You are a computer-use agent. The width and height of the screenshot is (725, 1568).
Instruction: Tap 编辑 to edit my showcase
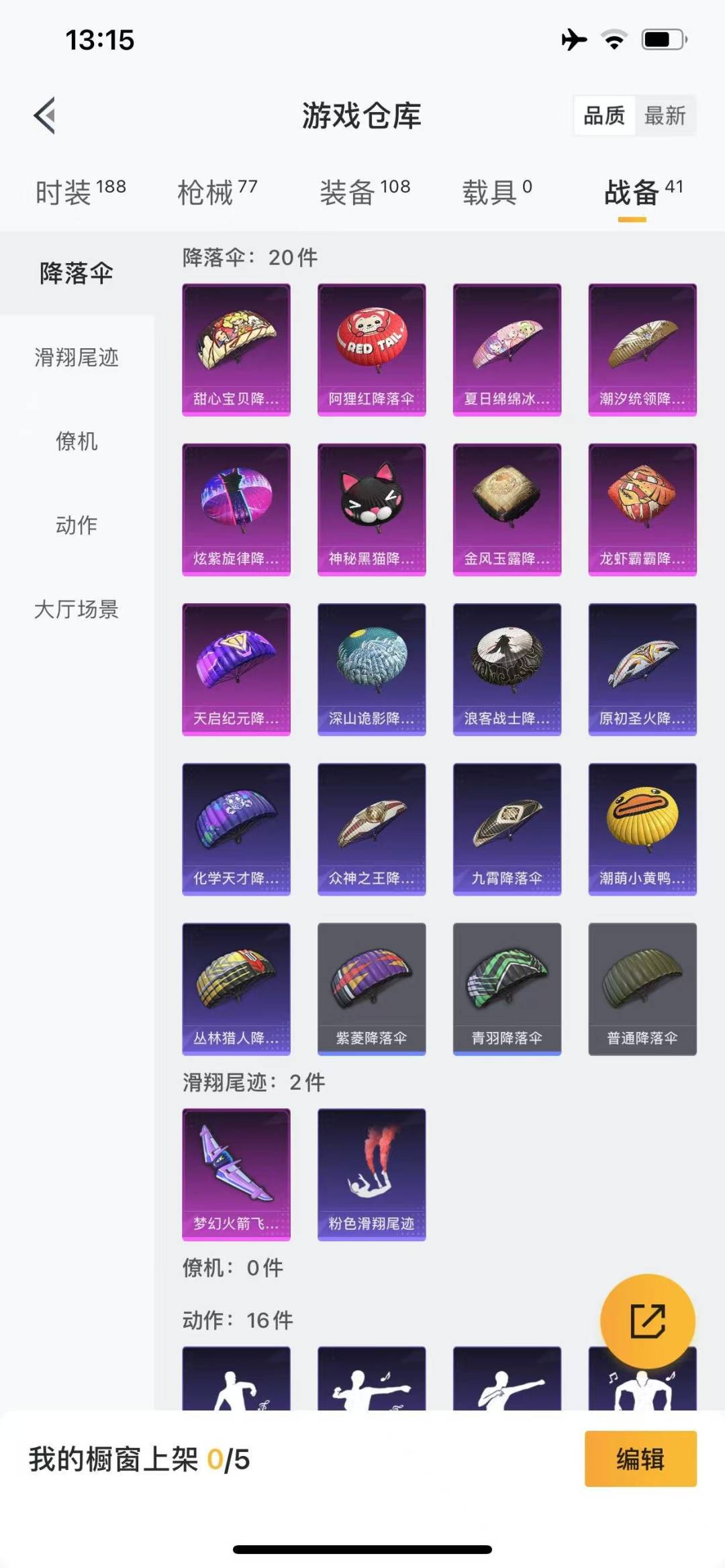[640, 1459]
